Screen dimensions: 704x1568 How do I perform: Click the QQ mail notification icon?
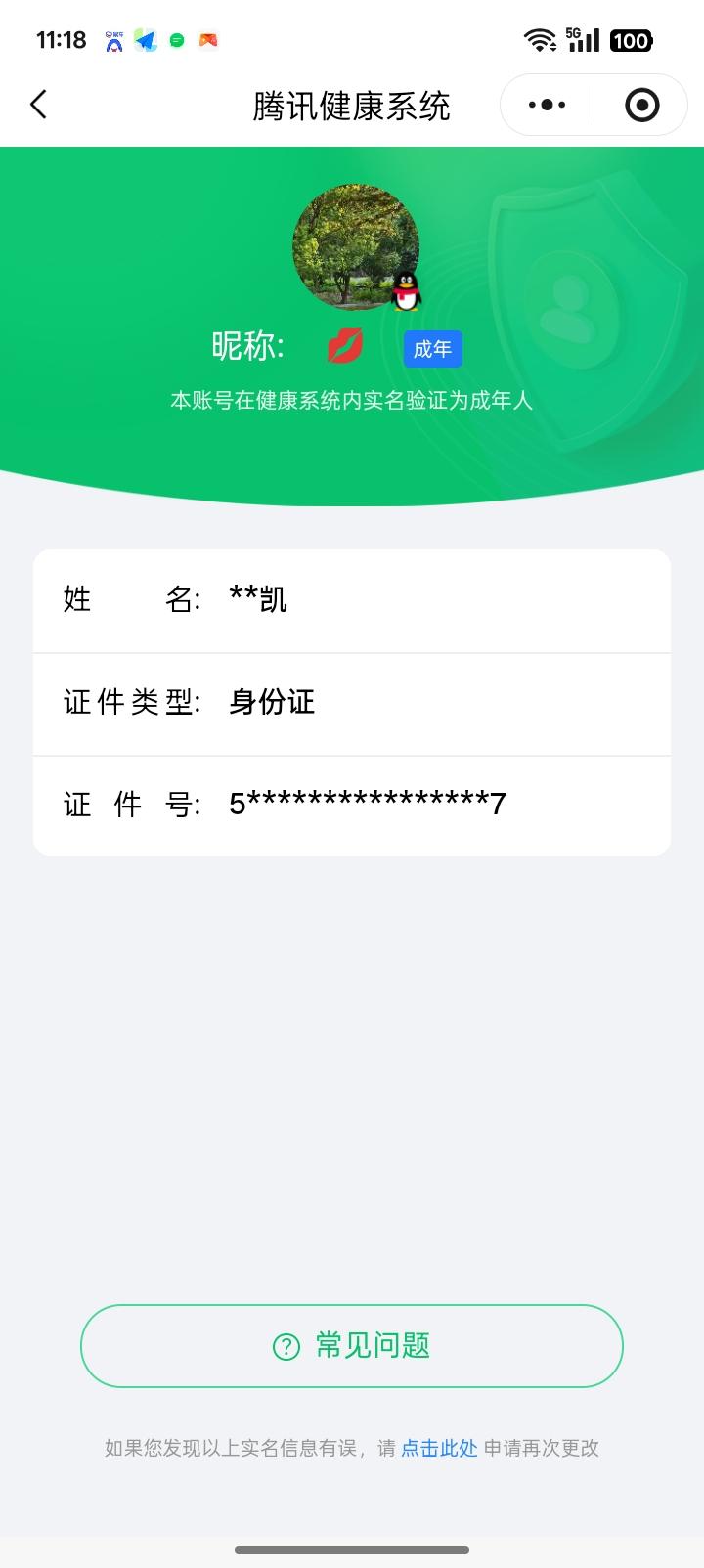(x=207, y=40)
